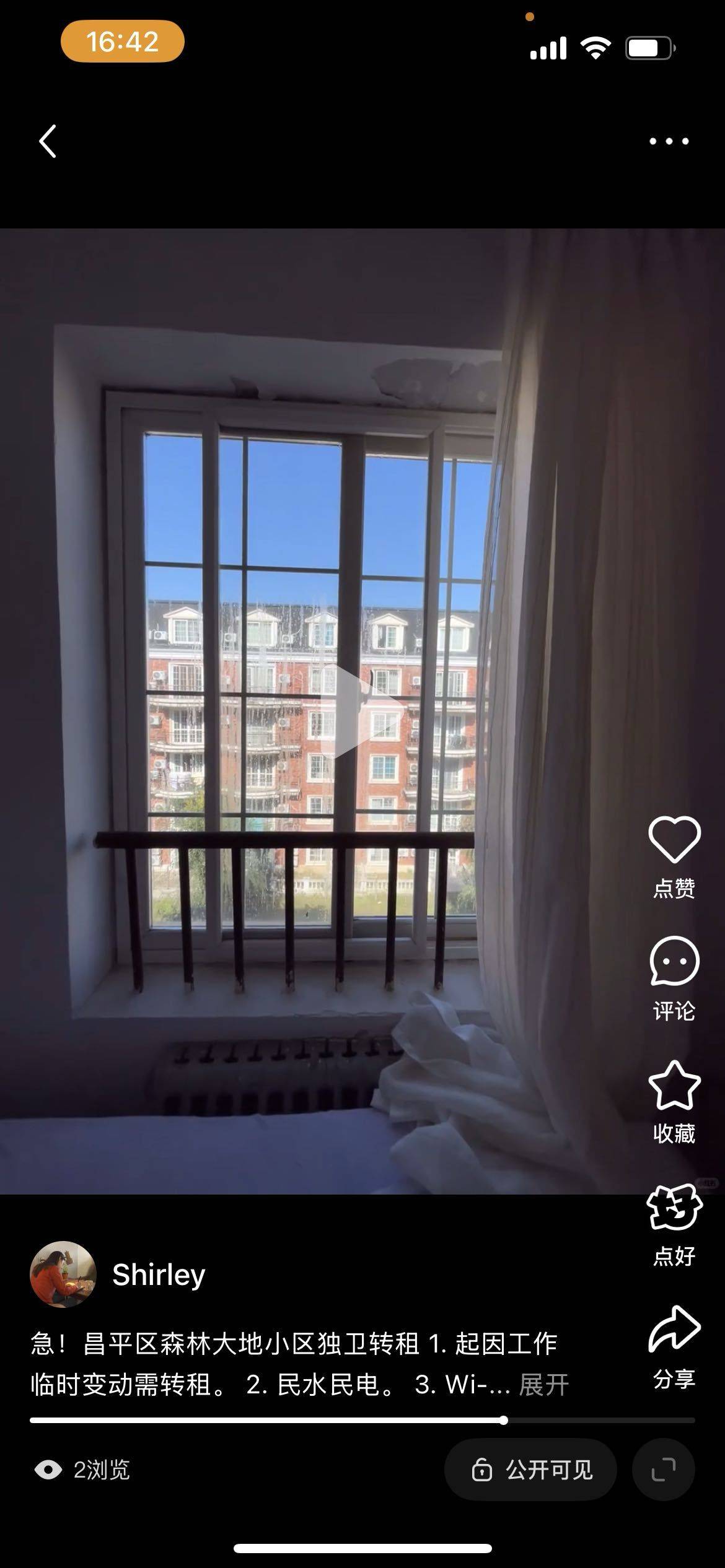The height and width of the screenshot is (1568, 725).
Task: Share this video post
Action: [674, 1330]
